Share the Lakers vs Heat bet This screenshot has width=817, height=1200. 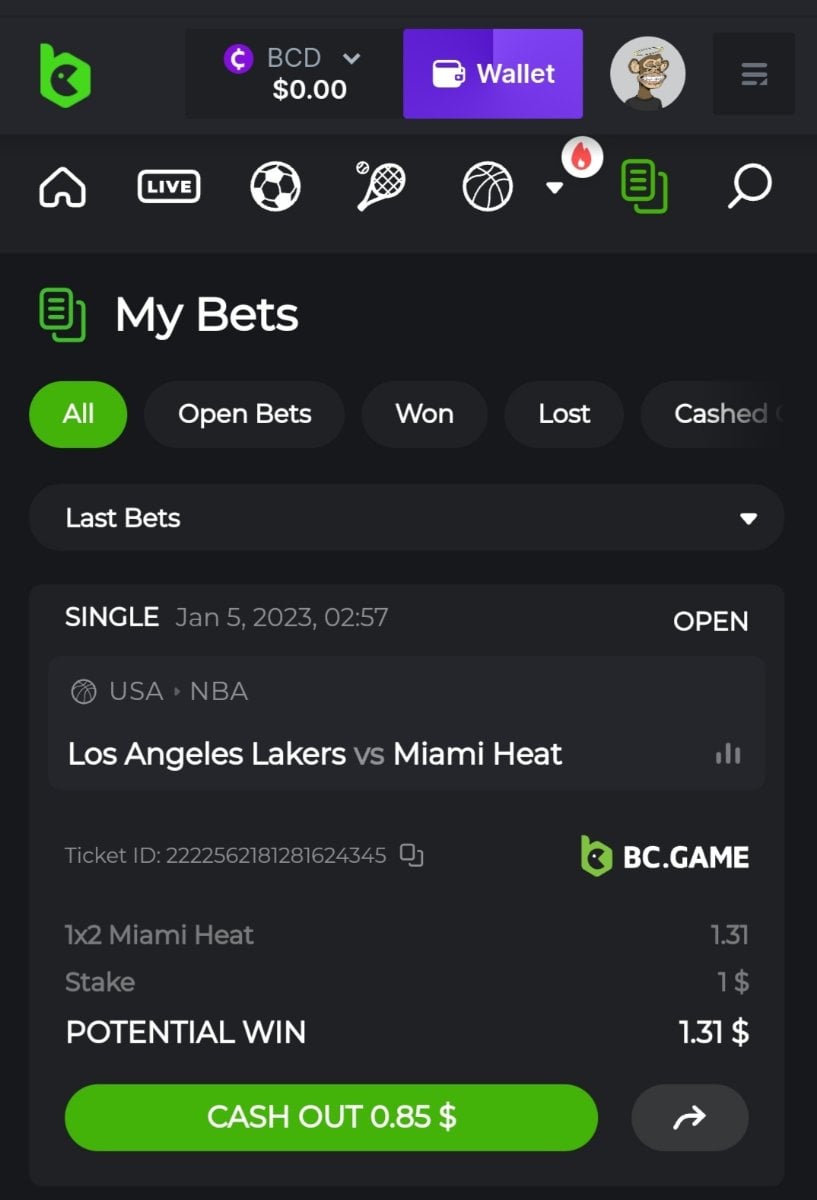pyautogui.click(x=690, y=1117)
